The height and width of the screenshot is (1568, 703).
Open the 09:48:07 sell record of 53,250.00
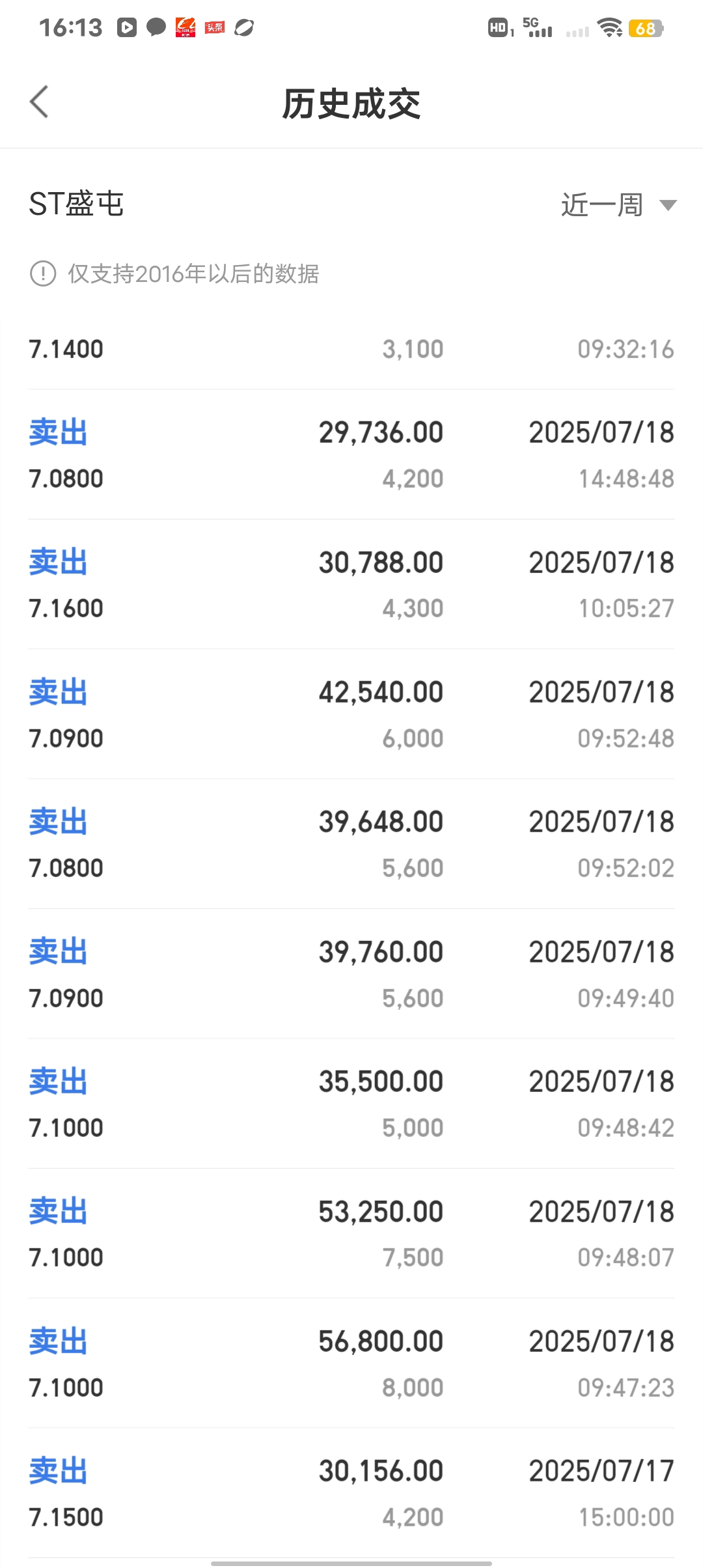[x=351, y=1233]
